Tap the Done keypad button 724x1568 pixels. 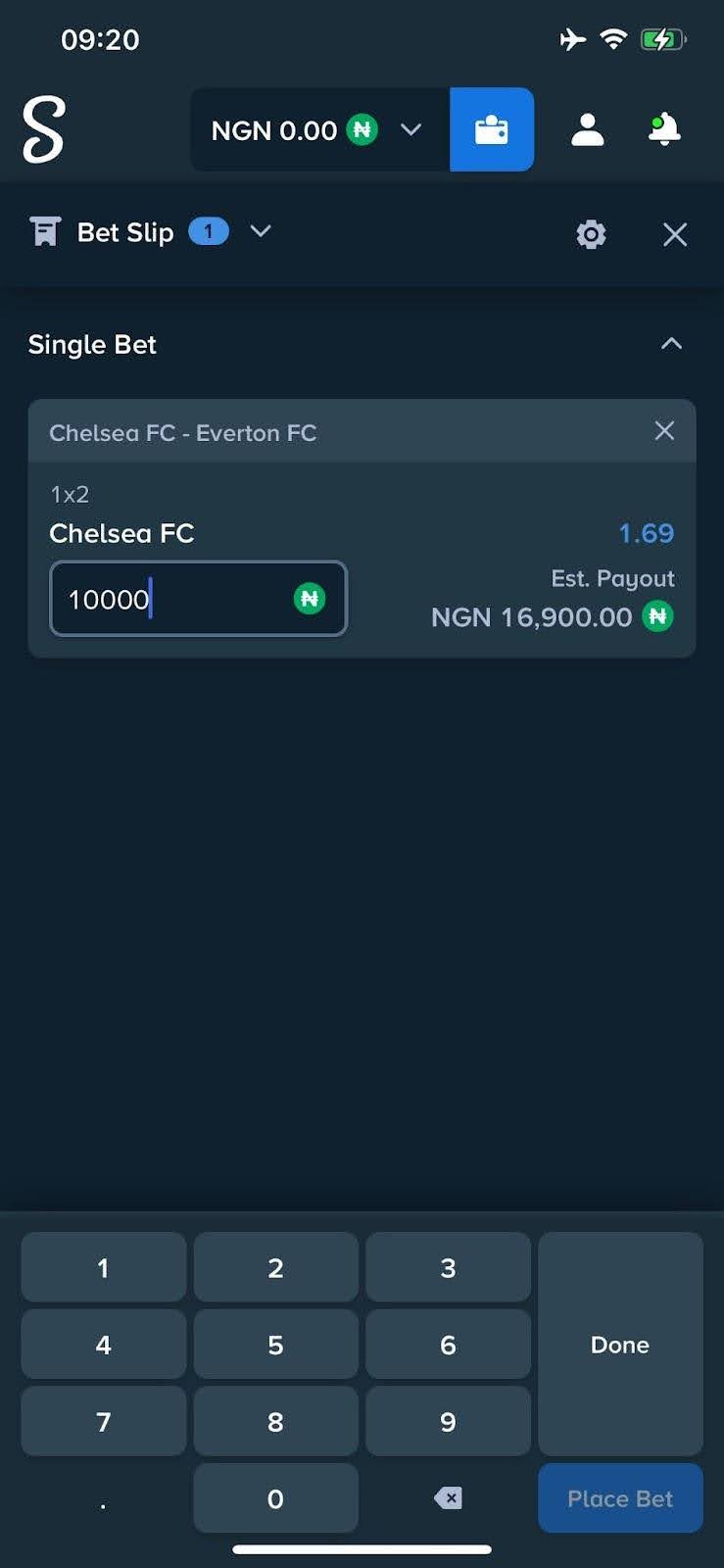619,1345
